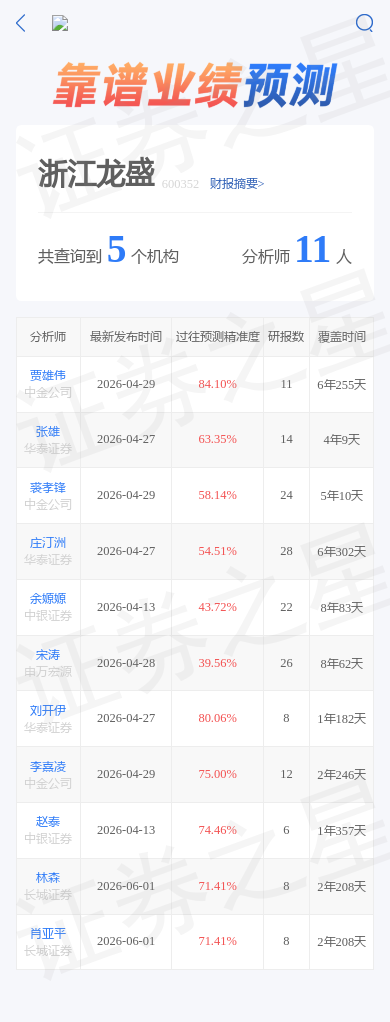Open analyst 宋涛 from 申万宏源
The image size is (390, 1022).
pyautogui.click(x=48, y=655)
